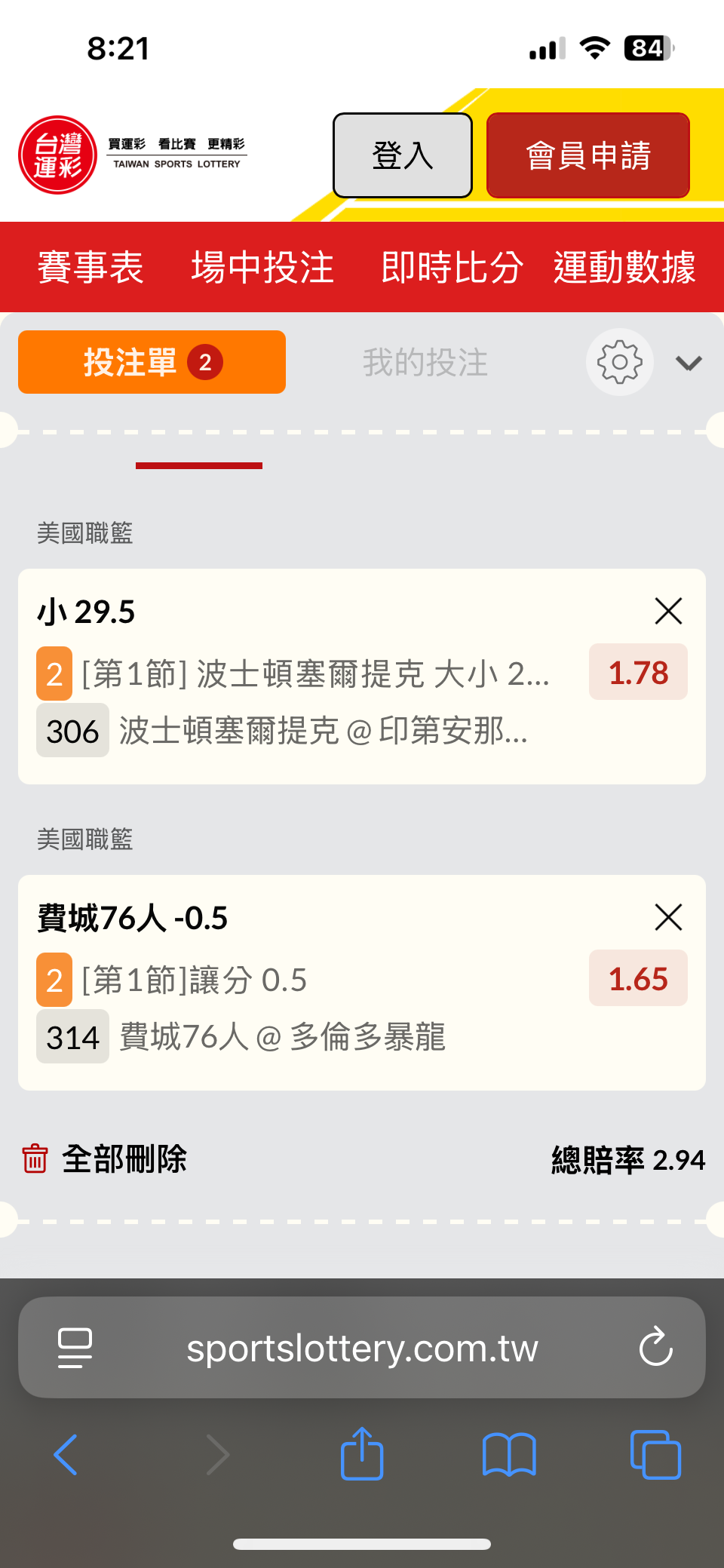Reload the page
The image size is (724, 1568).
655,1347
